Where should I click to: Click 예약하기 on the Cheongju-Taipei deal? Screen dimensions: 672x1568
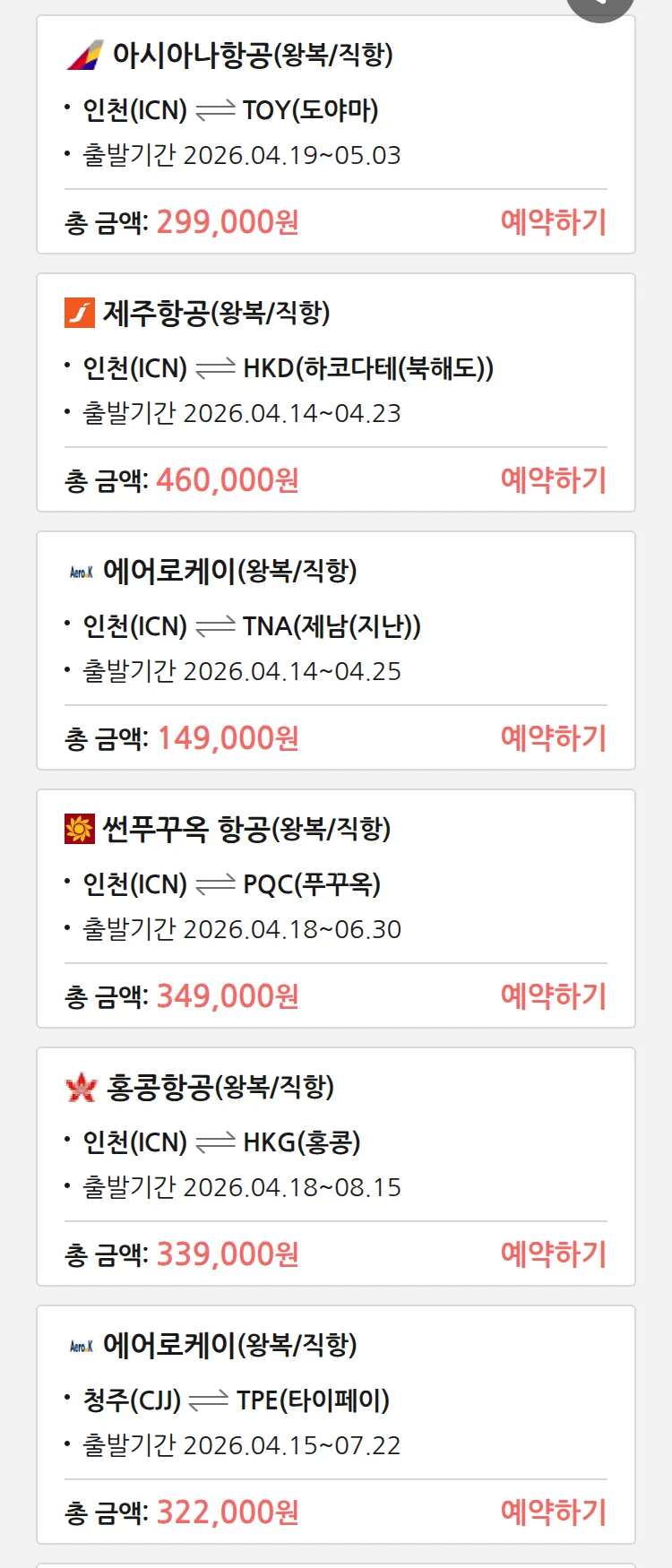pyautogui.click(x=553, y=1511)
